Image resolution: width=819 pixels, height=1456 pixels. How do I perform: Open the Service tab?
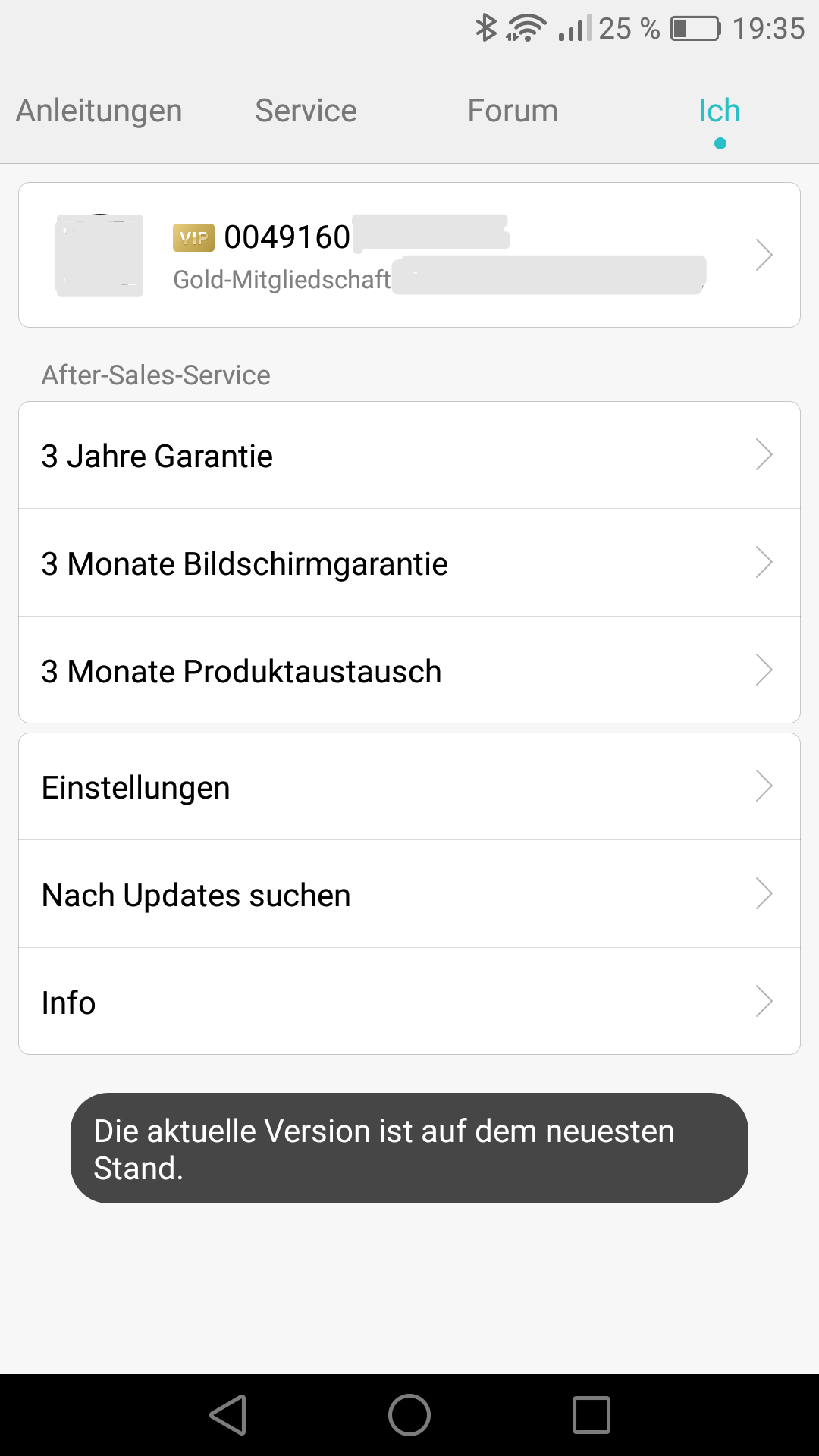tap(306, 111)
